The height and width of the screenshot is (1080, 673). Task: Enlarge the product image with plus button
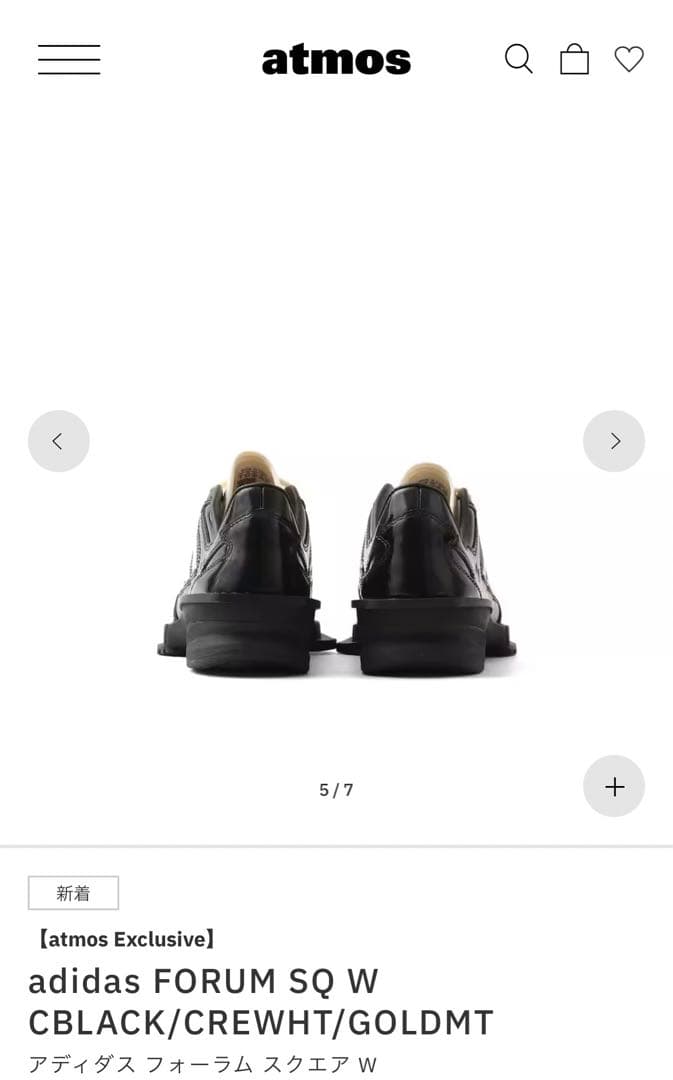tap(614, 786)
